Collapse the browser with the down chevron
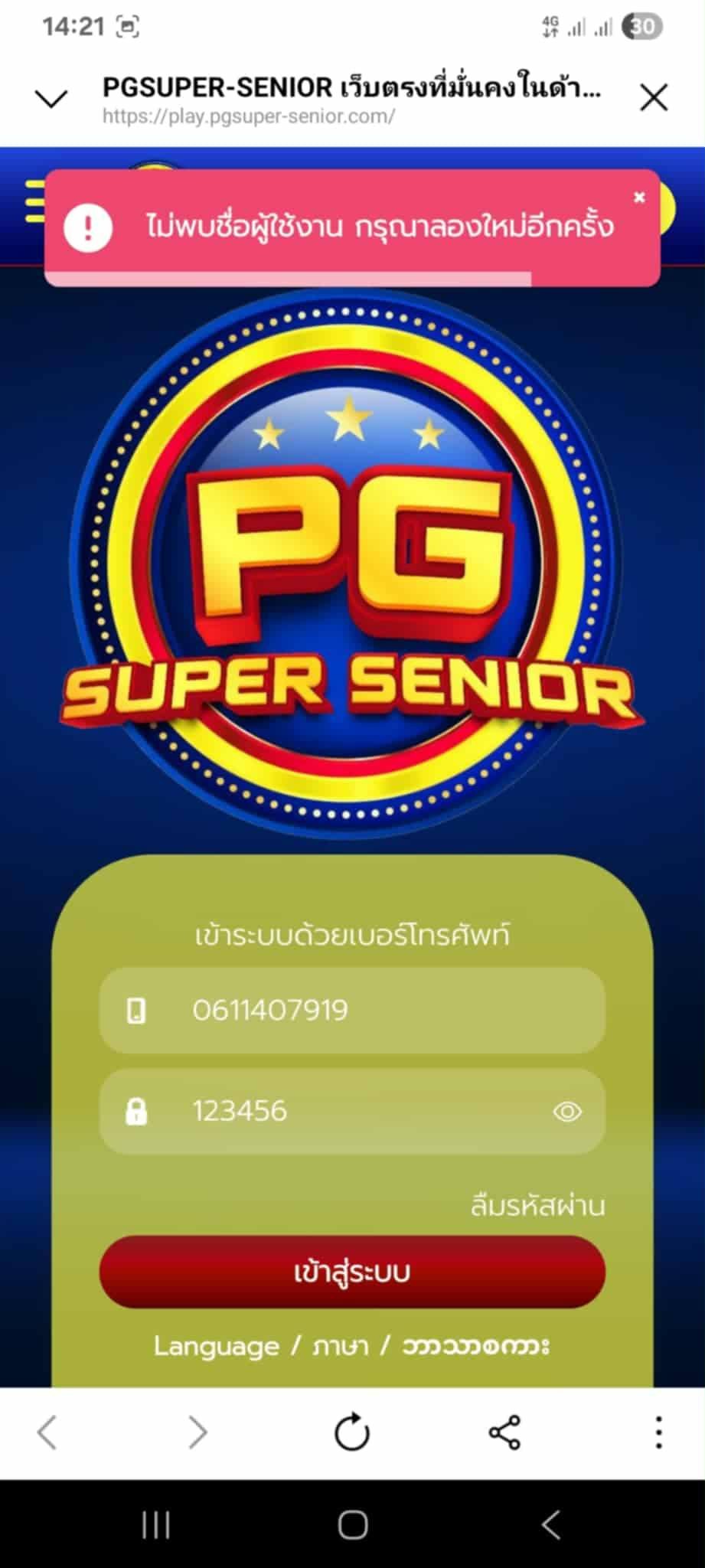 click(x=51, y=98)
